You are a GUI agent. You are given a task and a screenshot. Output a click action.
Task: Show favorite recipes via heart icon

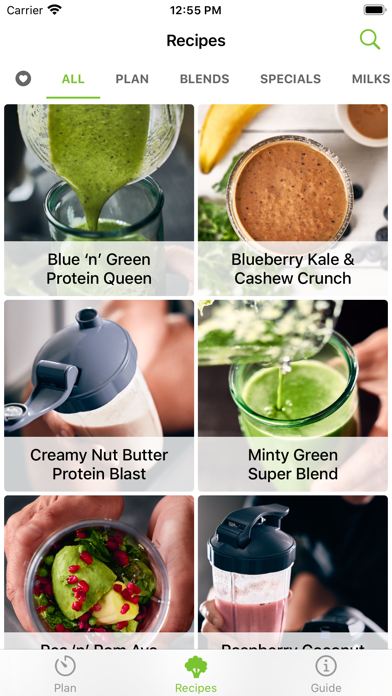(23, 79)
